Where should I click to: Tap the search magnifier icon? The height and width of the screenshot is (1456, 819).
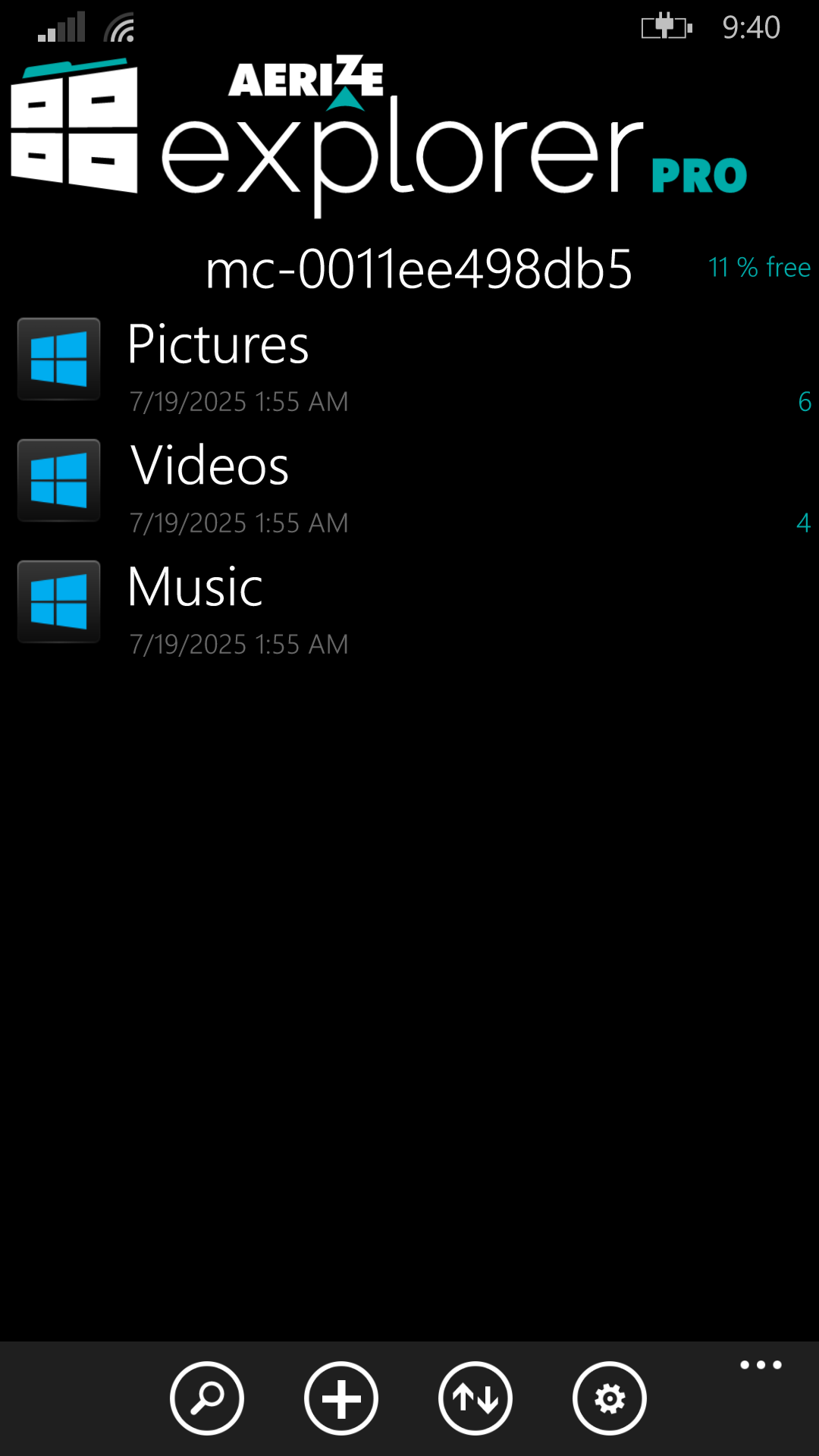pyautogui.click(x=207, y=1398)
